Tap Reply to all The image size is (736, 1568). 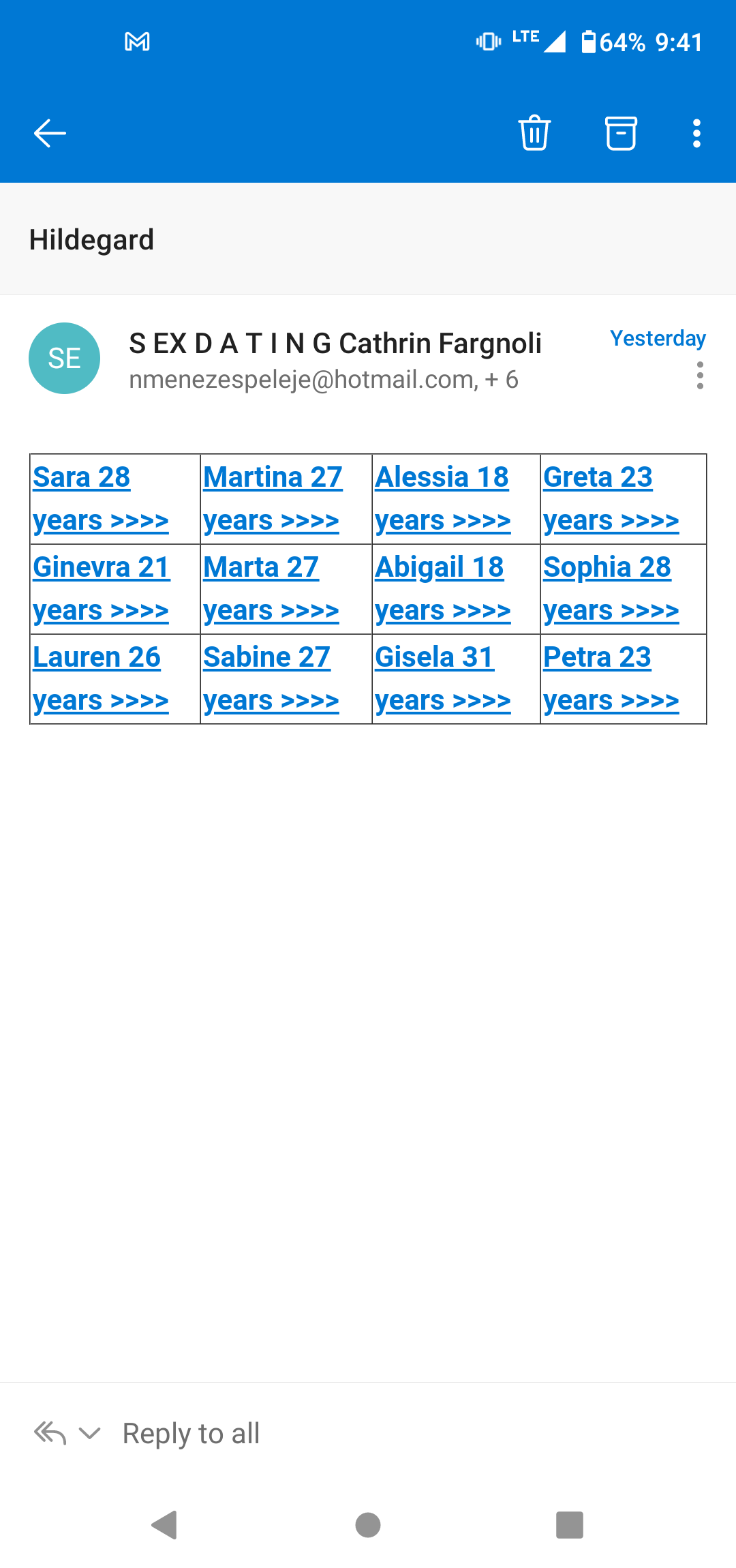(x=191, y=1433)
